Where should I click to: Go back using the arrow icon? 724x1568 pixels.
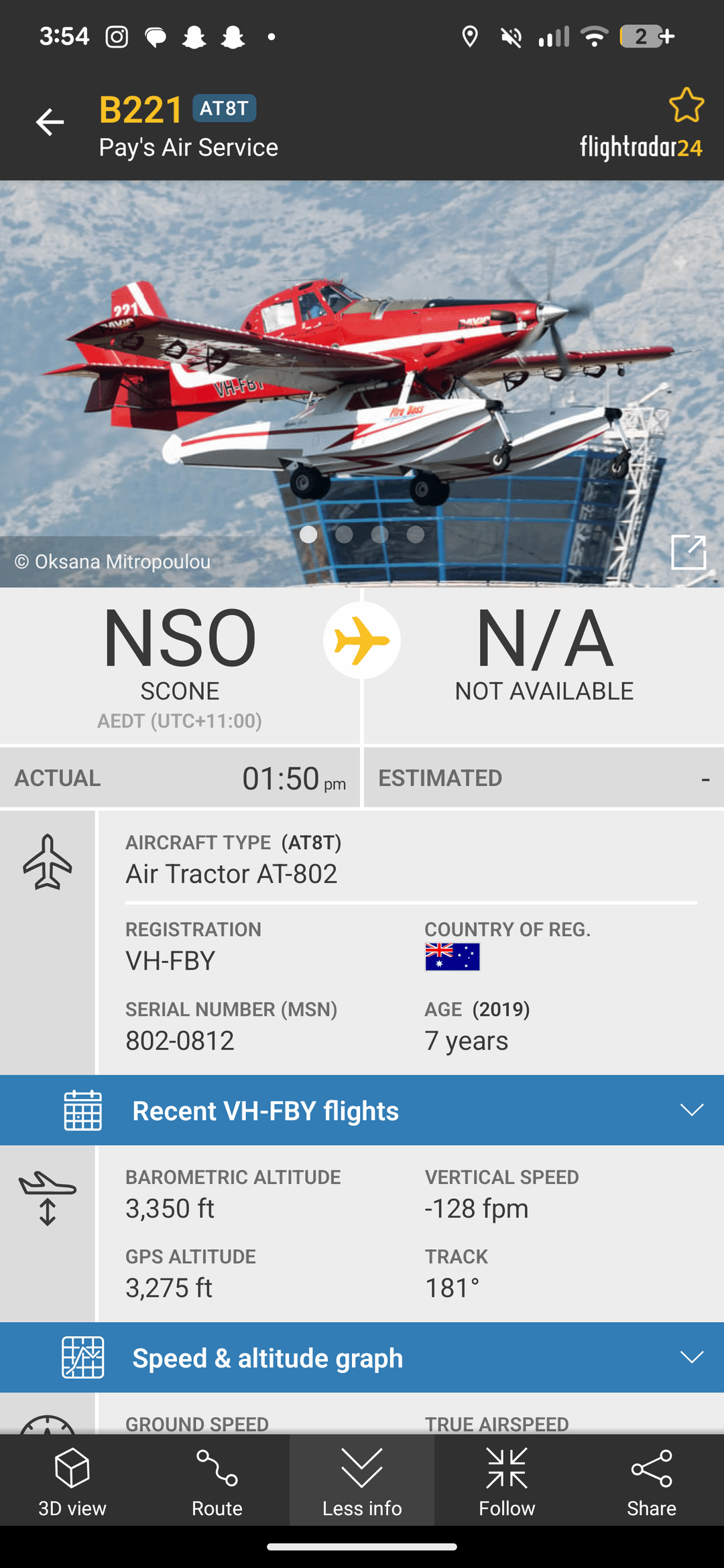click(50, 122)
